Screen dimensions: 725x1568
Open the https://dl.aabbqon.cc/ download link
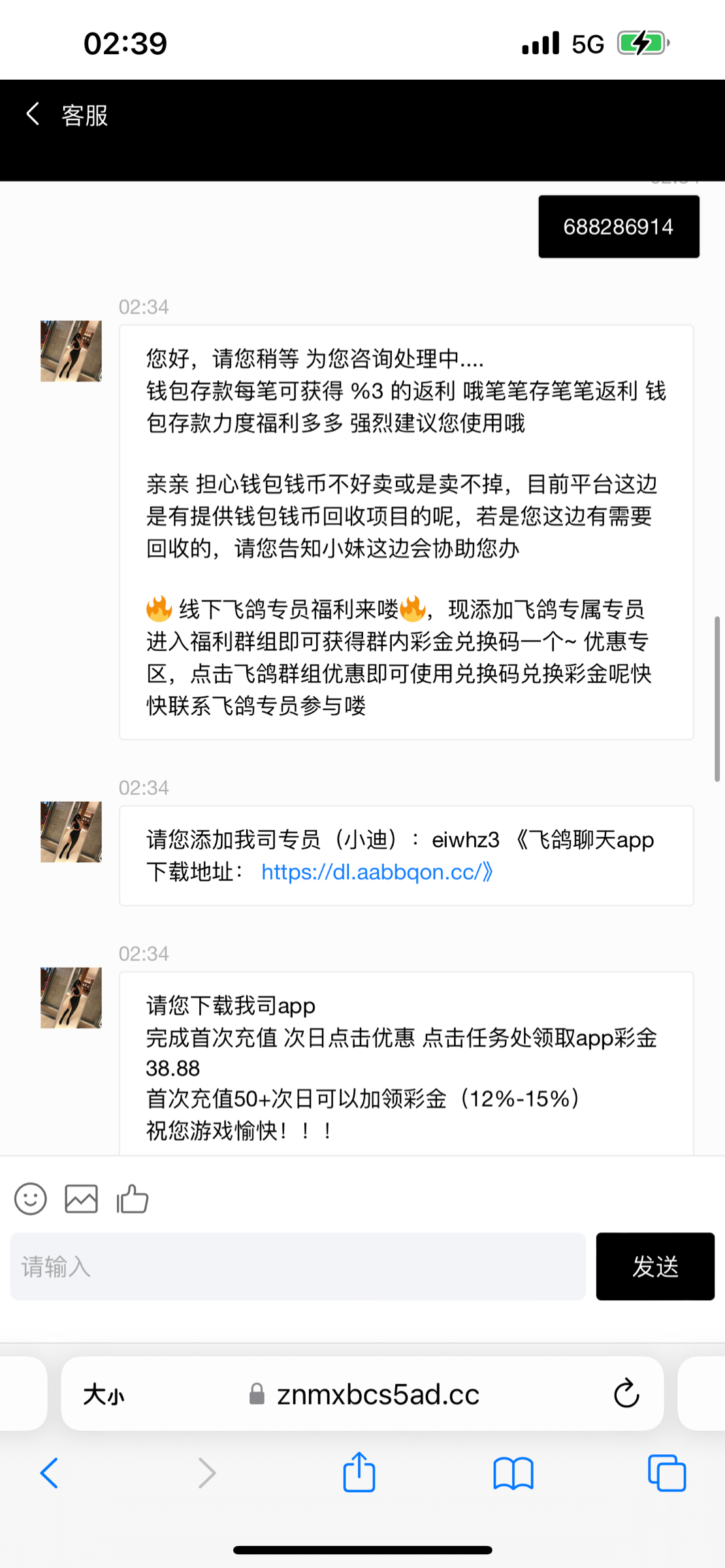(x=371, y=872)
